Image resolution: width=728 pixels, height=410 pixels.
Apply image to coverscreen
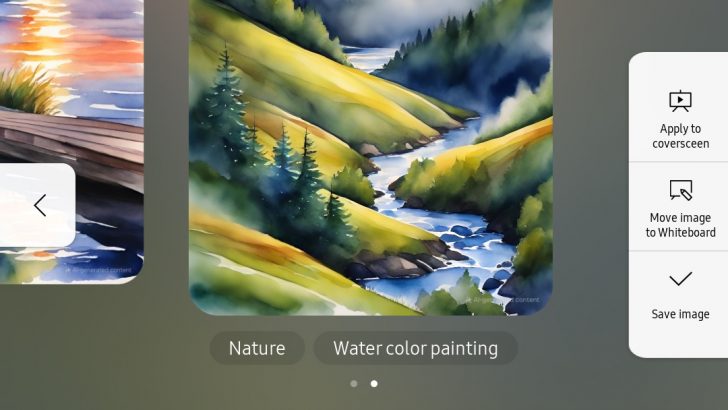point(680,118)
